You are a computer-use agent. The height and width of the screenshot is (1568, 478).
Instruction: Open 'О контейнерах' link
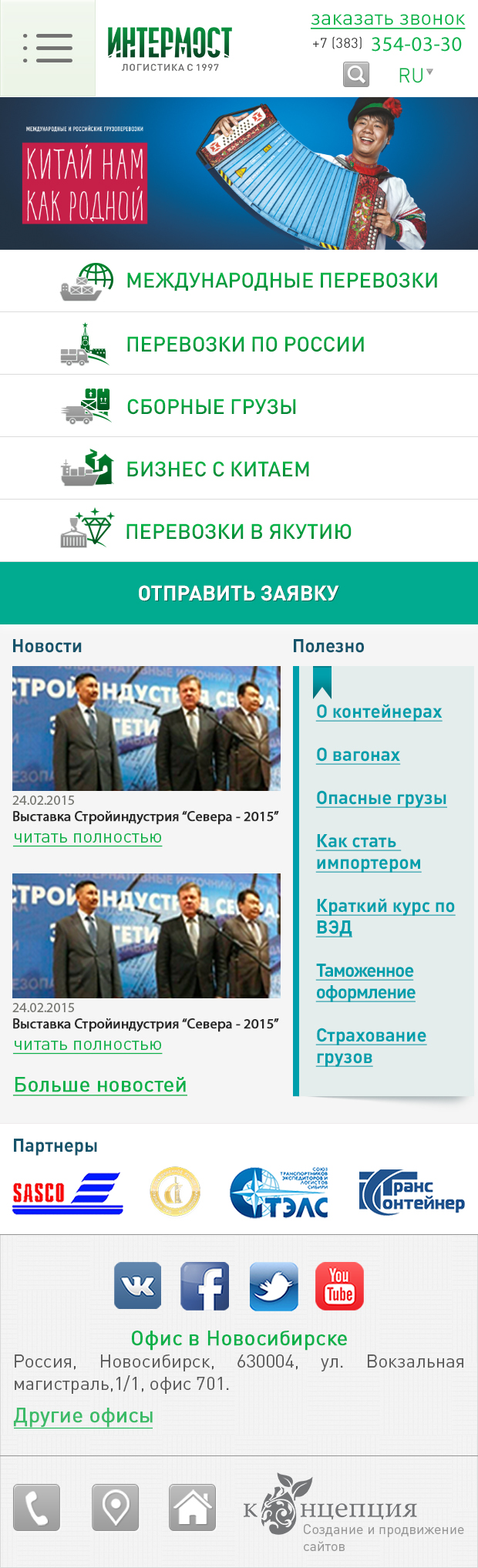coord(379,712)
